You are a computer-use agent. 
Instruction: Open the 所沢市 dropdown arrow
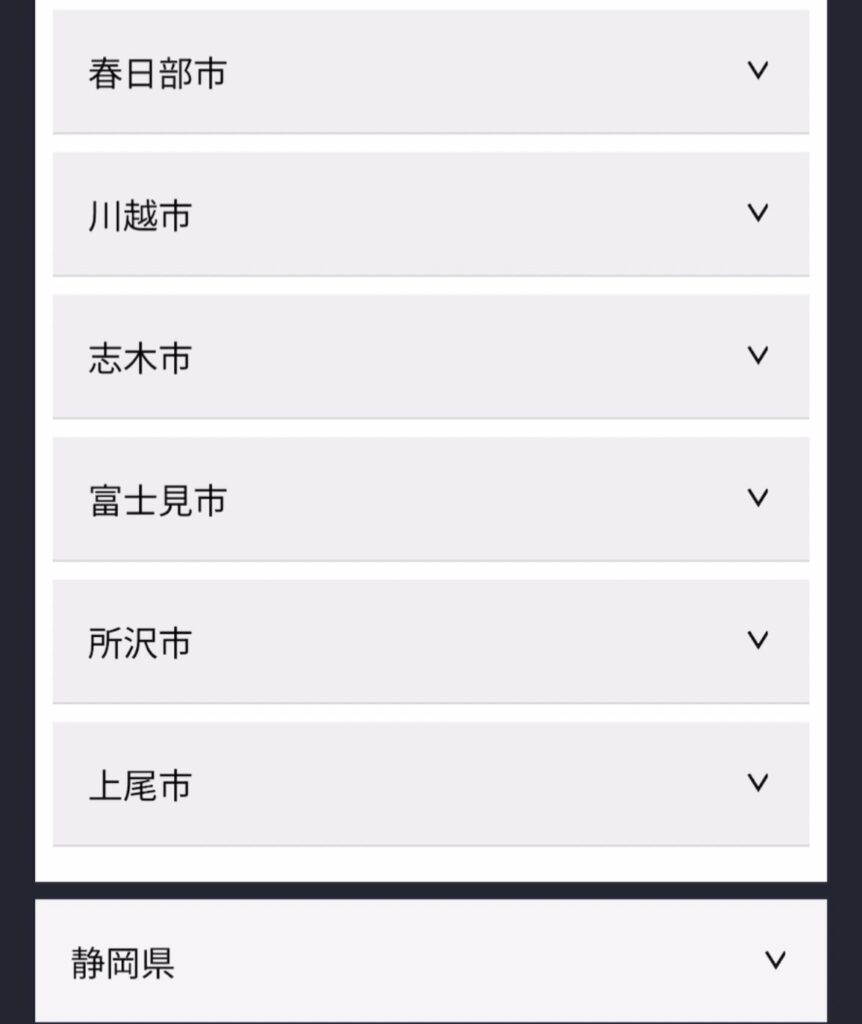coord(760,641)
